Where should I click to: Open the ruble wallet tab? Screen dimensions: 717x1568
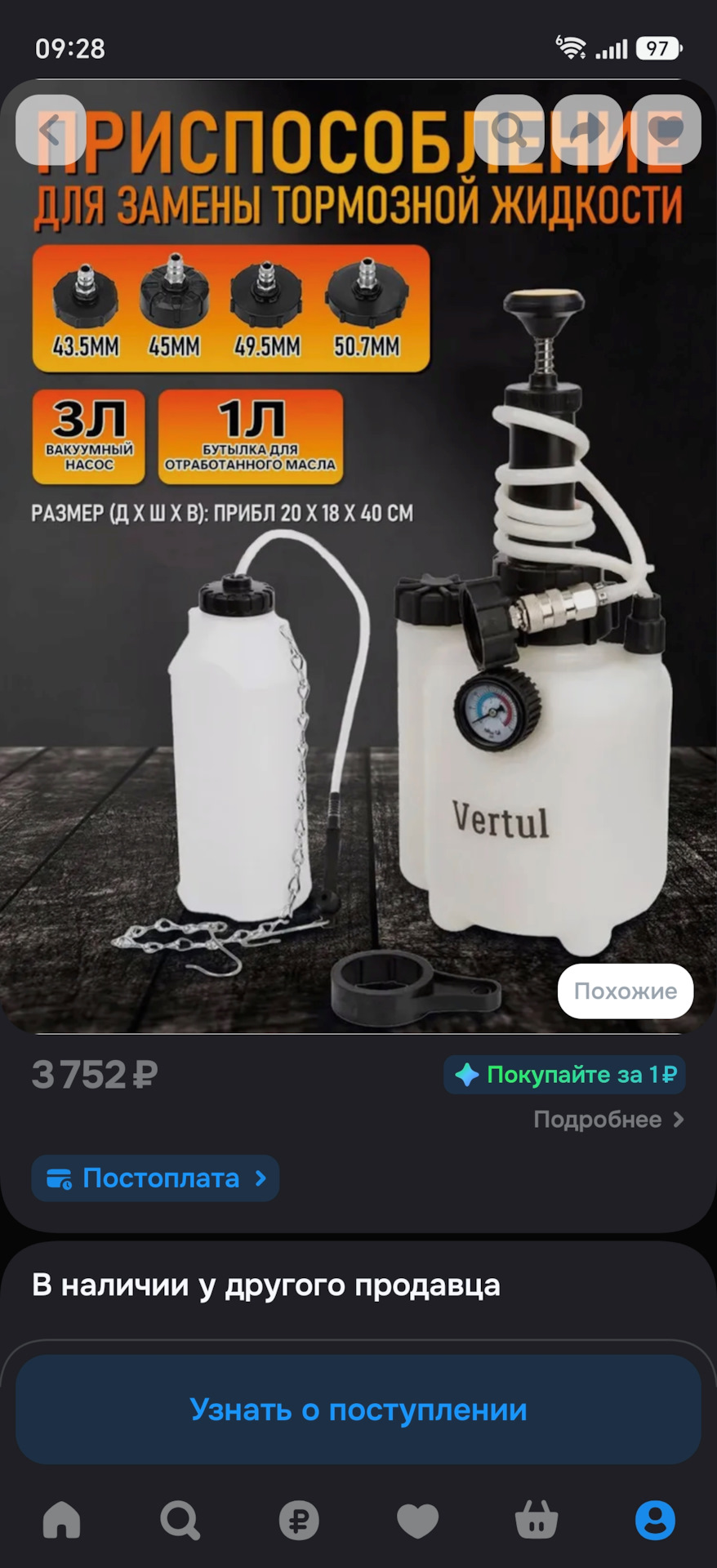pos(299,1521)
